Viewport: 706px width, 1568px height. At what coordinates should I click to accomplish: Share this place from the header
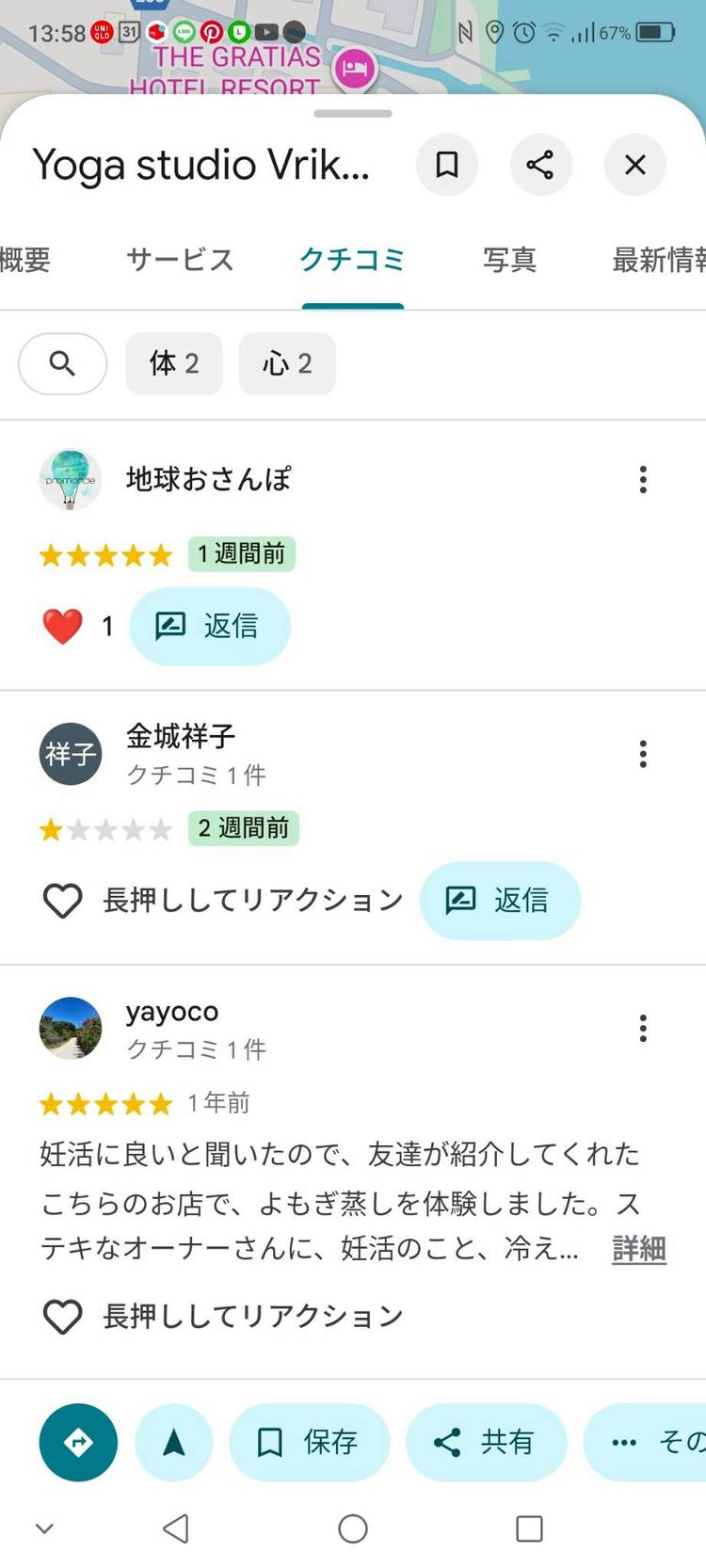(540, 165)
